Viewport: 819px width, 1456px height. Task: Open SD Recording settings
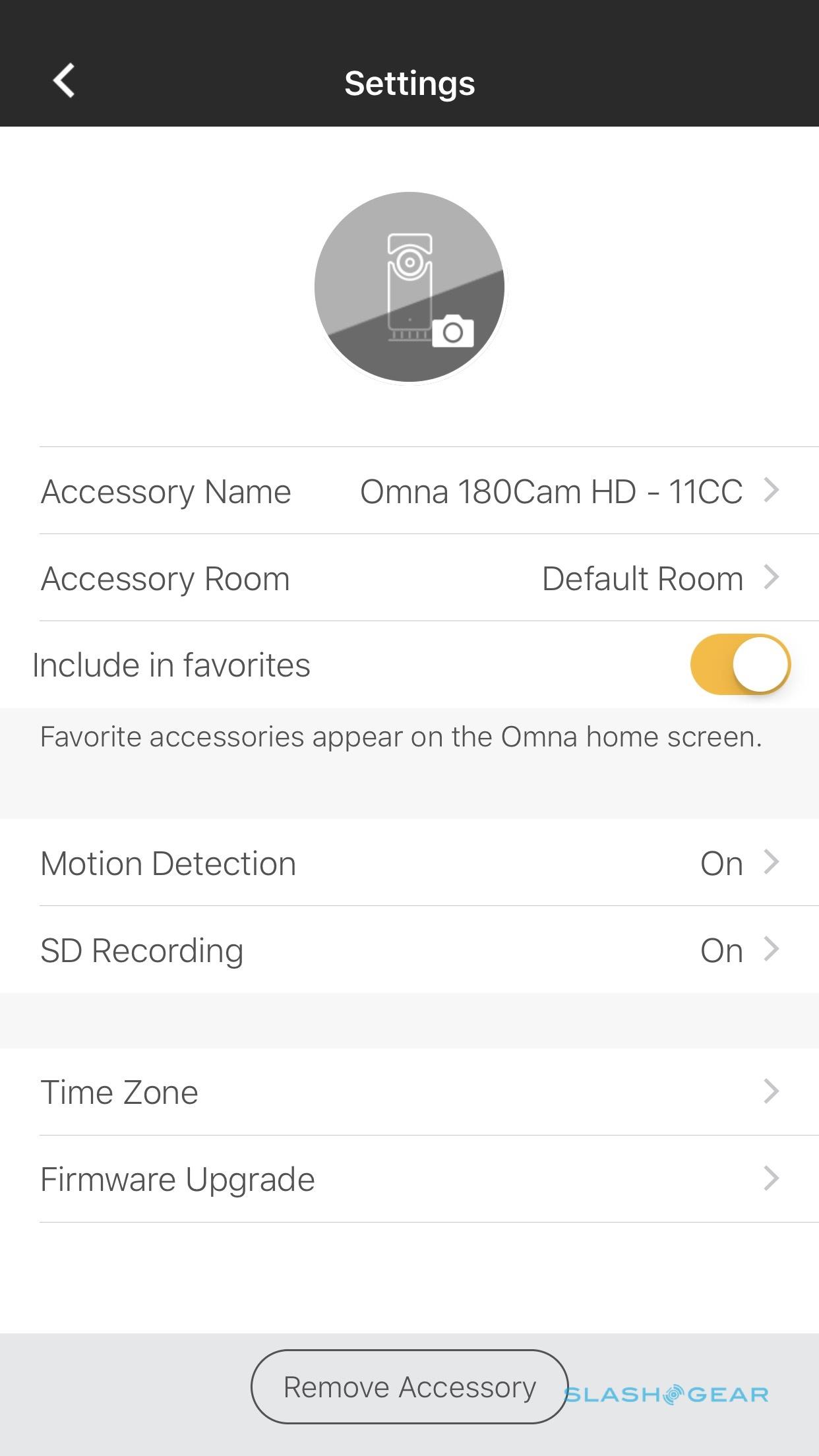[x=429, y=950]
